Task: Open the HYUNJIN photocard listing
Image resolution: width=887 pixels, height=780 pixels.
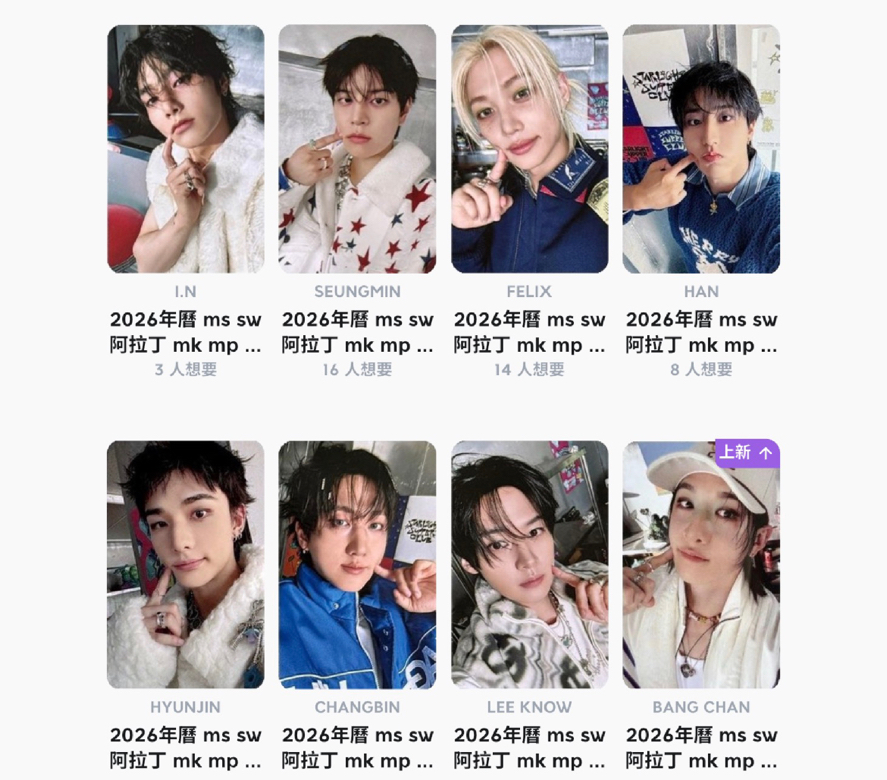Action: [x=185, y=565]
